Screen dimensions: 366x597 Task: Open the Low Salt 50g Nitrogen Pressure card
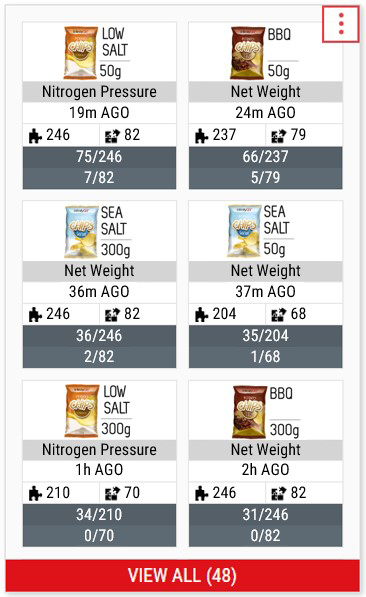point(99,105)
